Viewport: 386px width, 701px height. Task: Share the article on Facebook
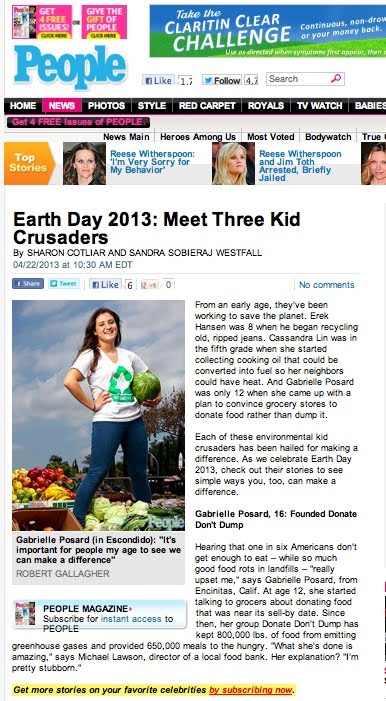[x=28, y=283]
